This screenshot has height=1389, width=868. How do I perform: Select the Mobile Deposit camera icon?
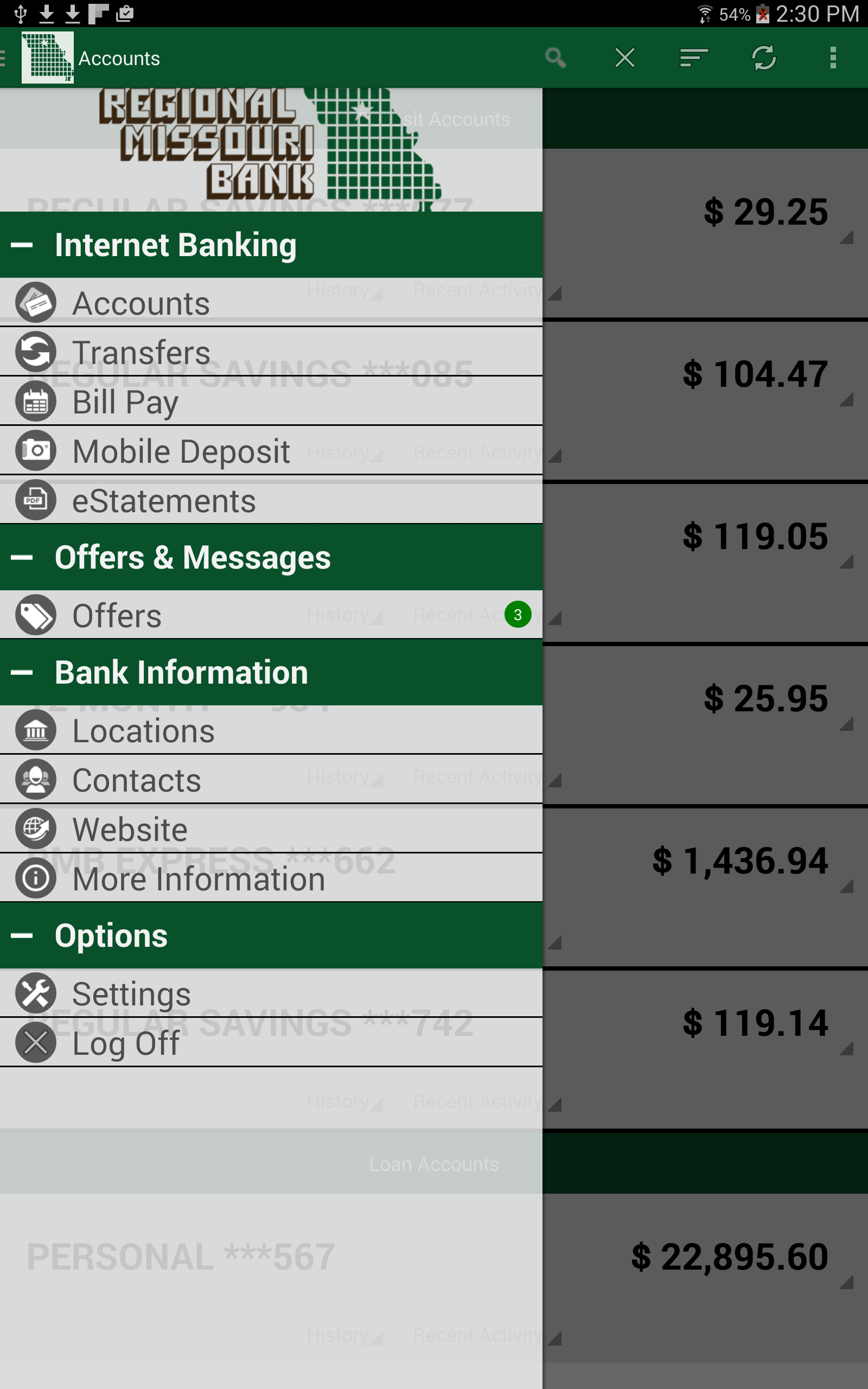point(36,450)
